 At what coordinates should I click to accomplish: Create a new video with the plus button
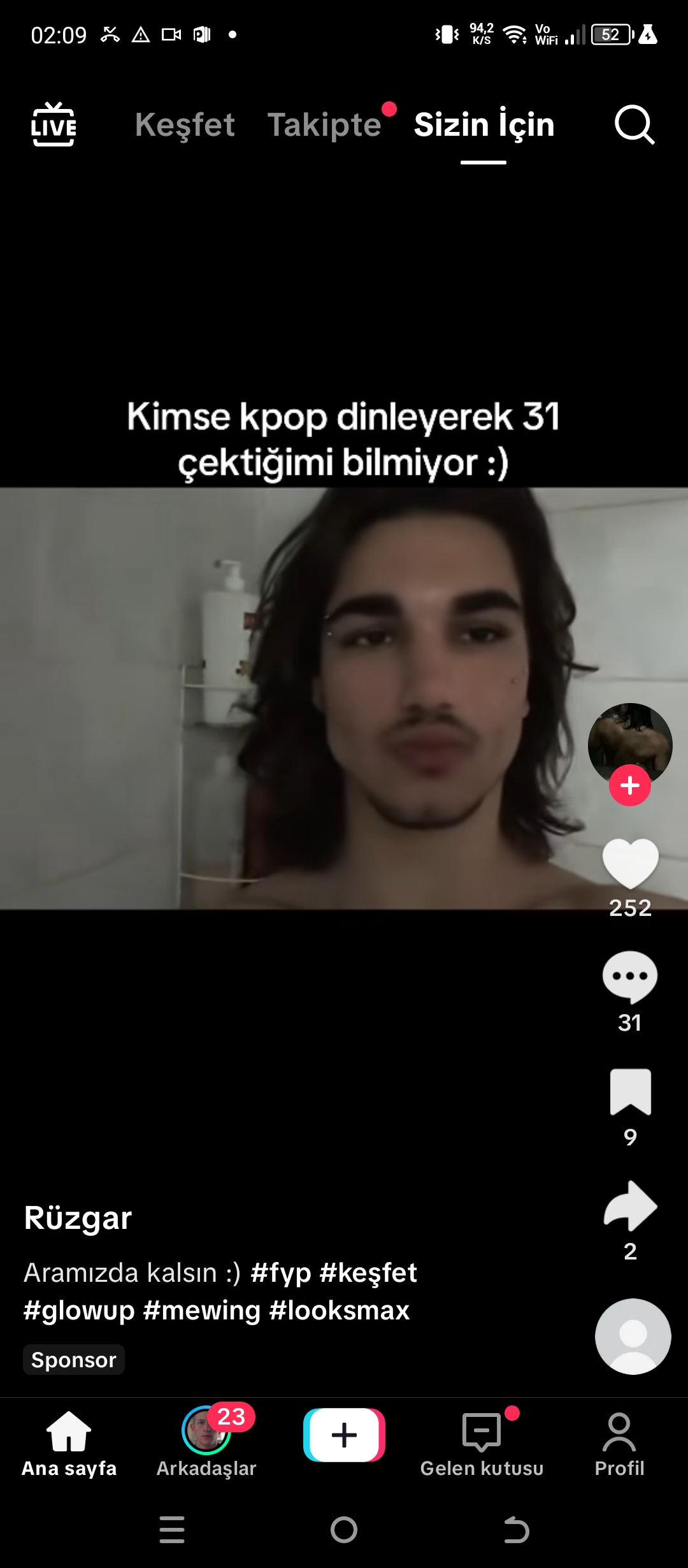pyautogui.click(x=344, y=1435)
